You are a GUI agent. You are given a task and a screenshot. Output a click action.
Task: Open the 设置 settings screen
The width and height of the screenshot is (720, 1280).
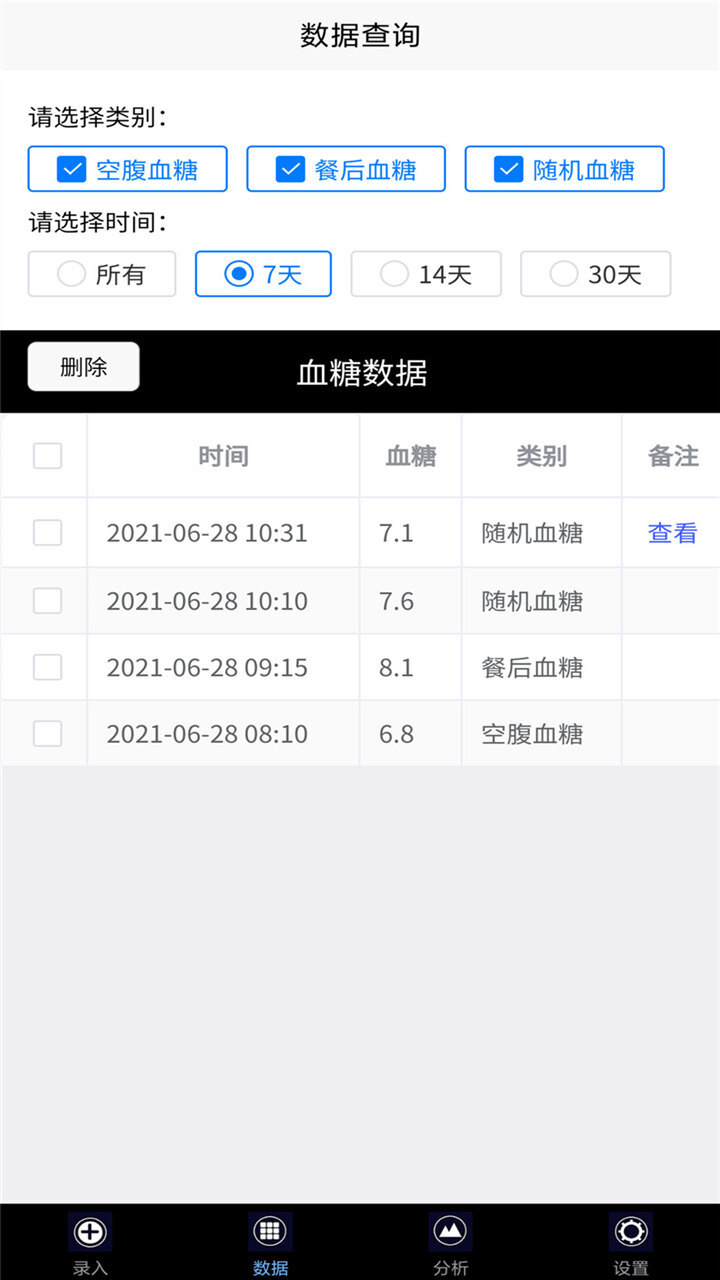coord(630,1243)
